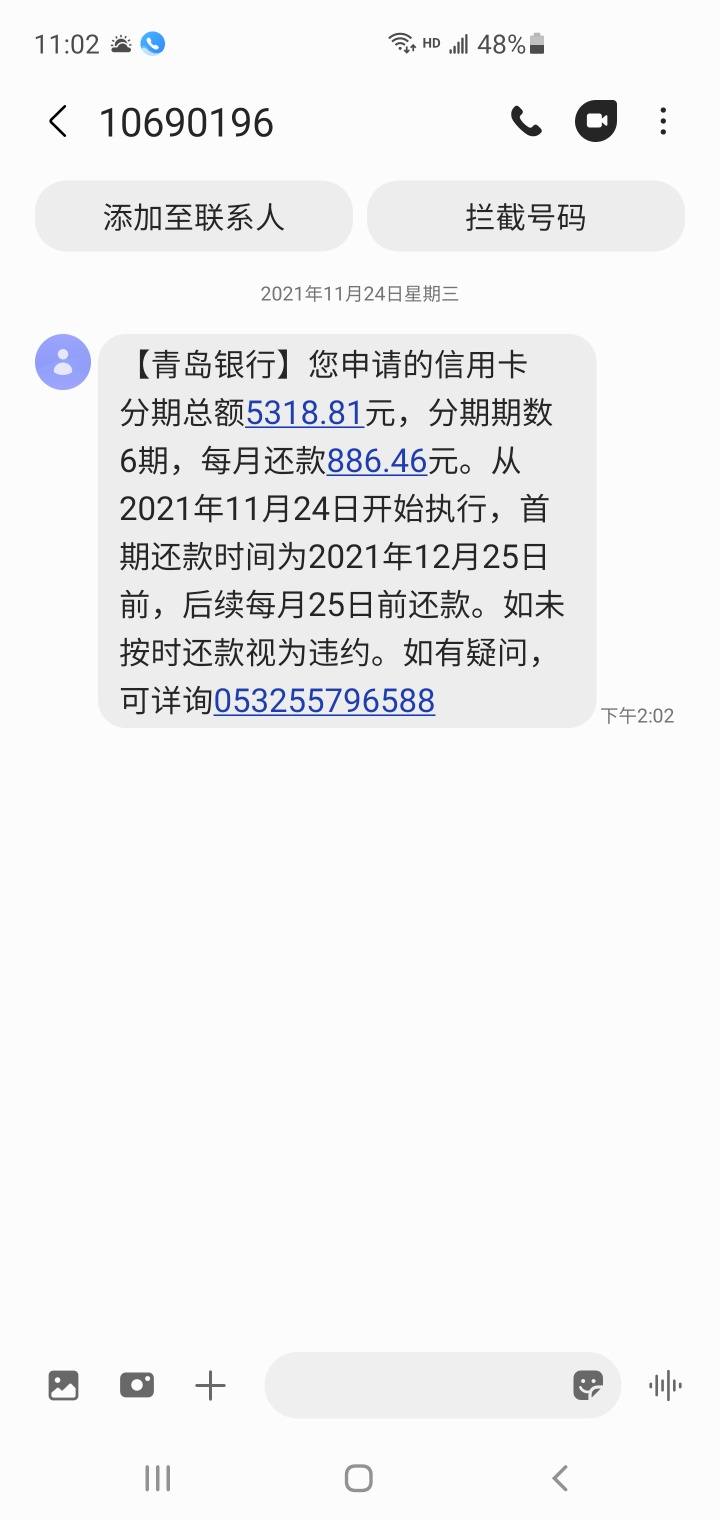This screenshot has width=720, height=1520.
Task: Open the sticker emoji picker
Action: point(588,1385)
